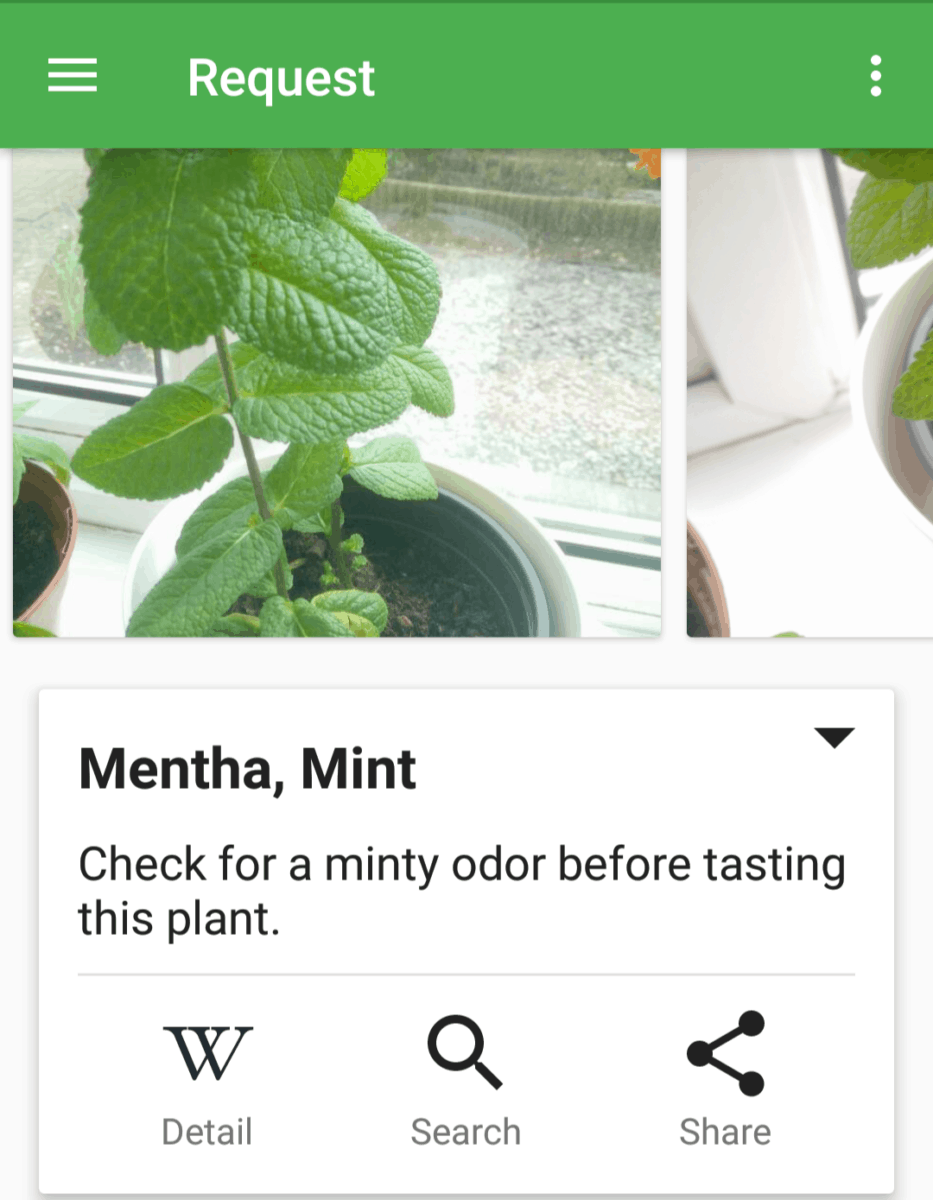
Task: Open the navigation drawer with the hamburger icon
Action: click(x=71, y=75)
